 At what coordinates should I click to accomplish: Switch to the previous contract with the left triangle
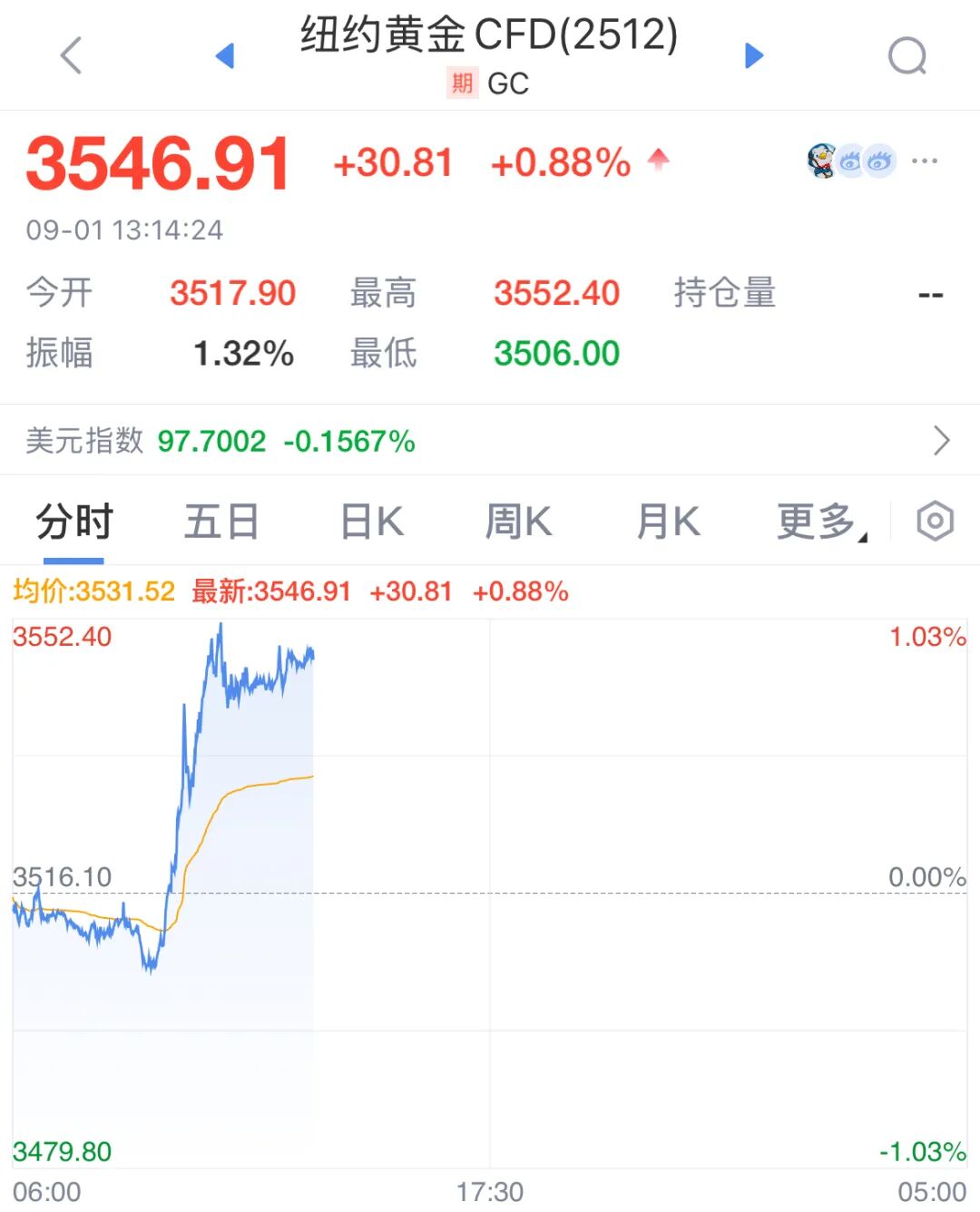[225, 55]
